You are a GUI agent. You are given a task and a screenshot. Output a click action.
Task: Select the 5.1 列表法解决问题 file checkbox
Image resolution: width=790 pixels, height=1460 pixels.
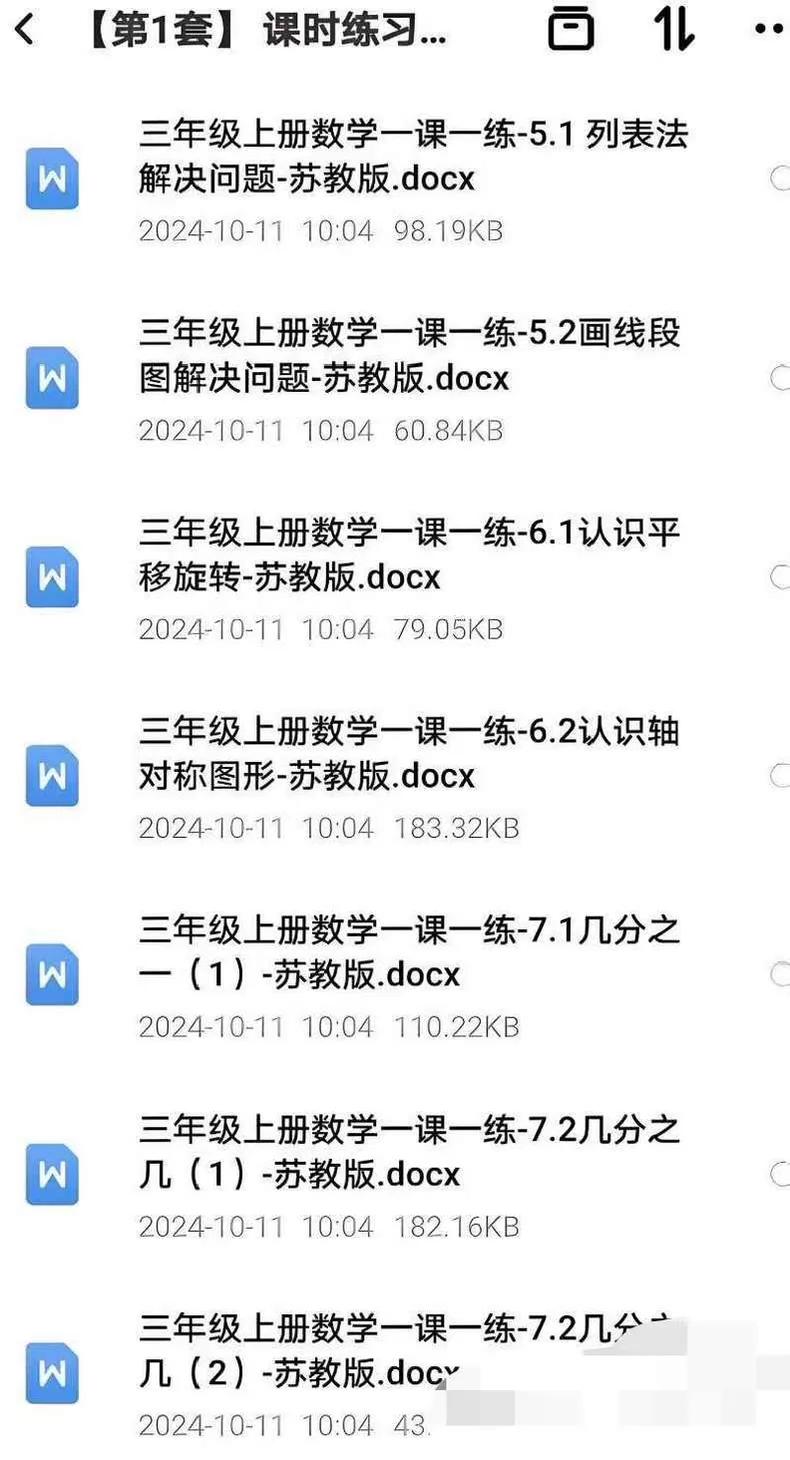point(780,179)
